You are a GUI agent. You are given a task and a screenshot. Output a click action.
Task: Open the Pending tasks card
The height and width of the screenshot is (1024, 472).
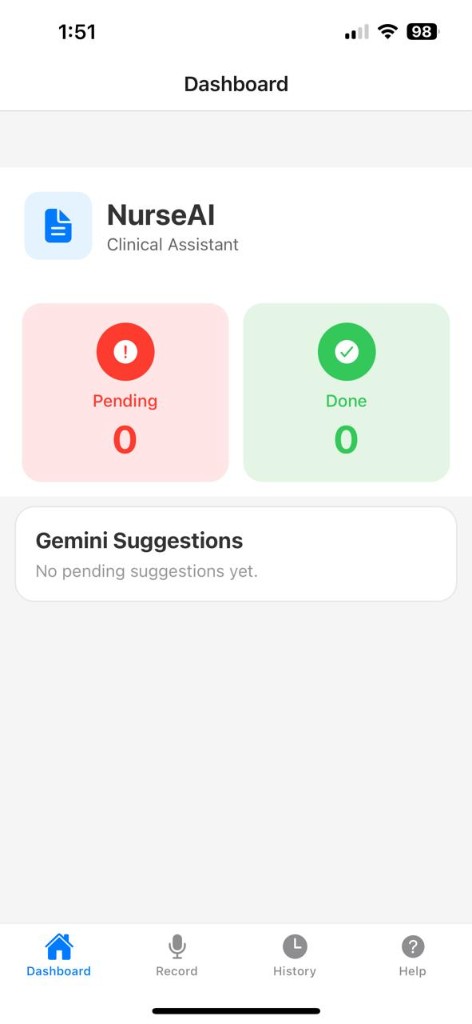(x=125, y=392)
